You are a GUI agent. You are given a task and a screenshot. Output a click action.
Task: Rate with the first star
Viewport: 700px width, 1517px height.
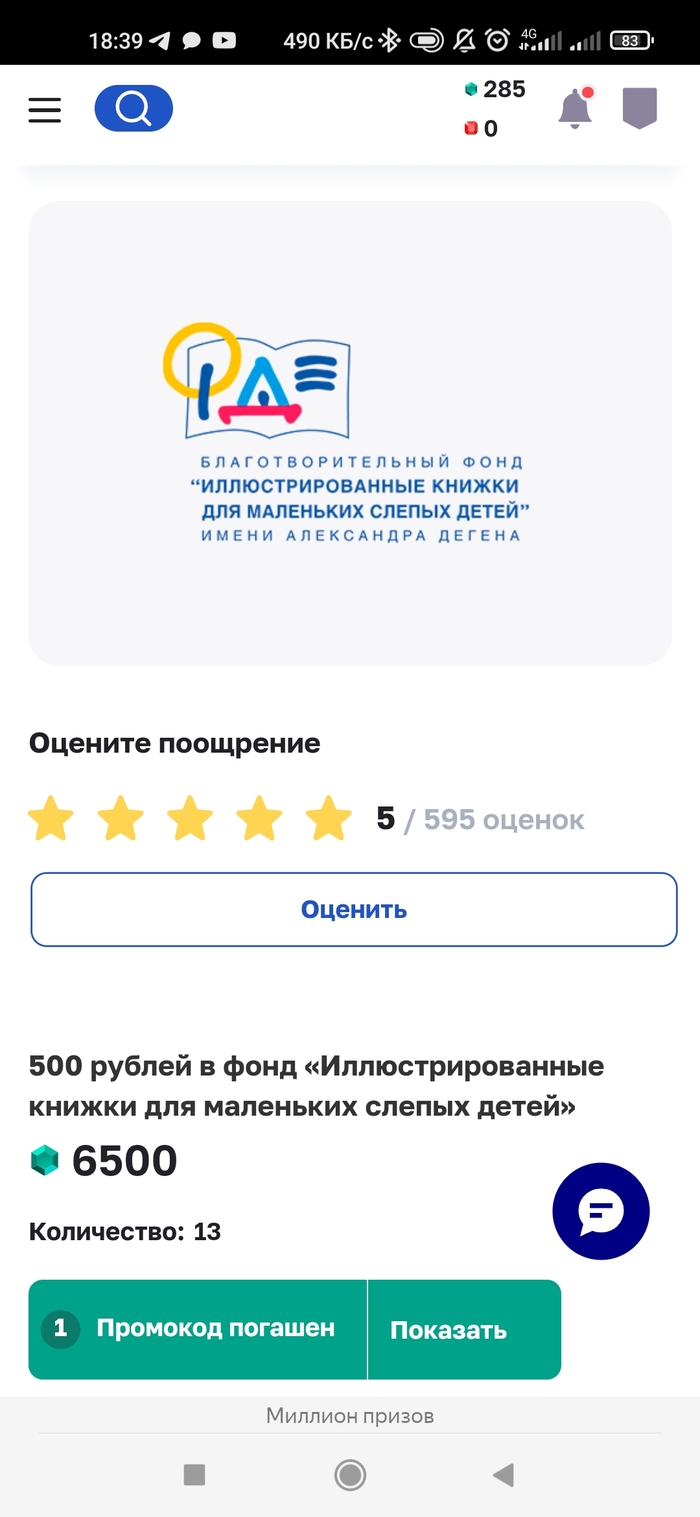[51, 819]
